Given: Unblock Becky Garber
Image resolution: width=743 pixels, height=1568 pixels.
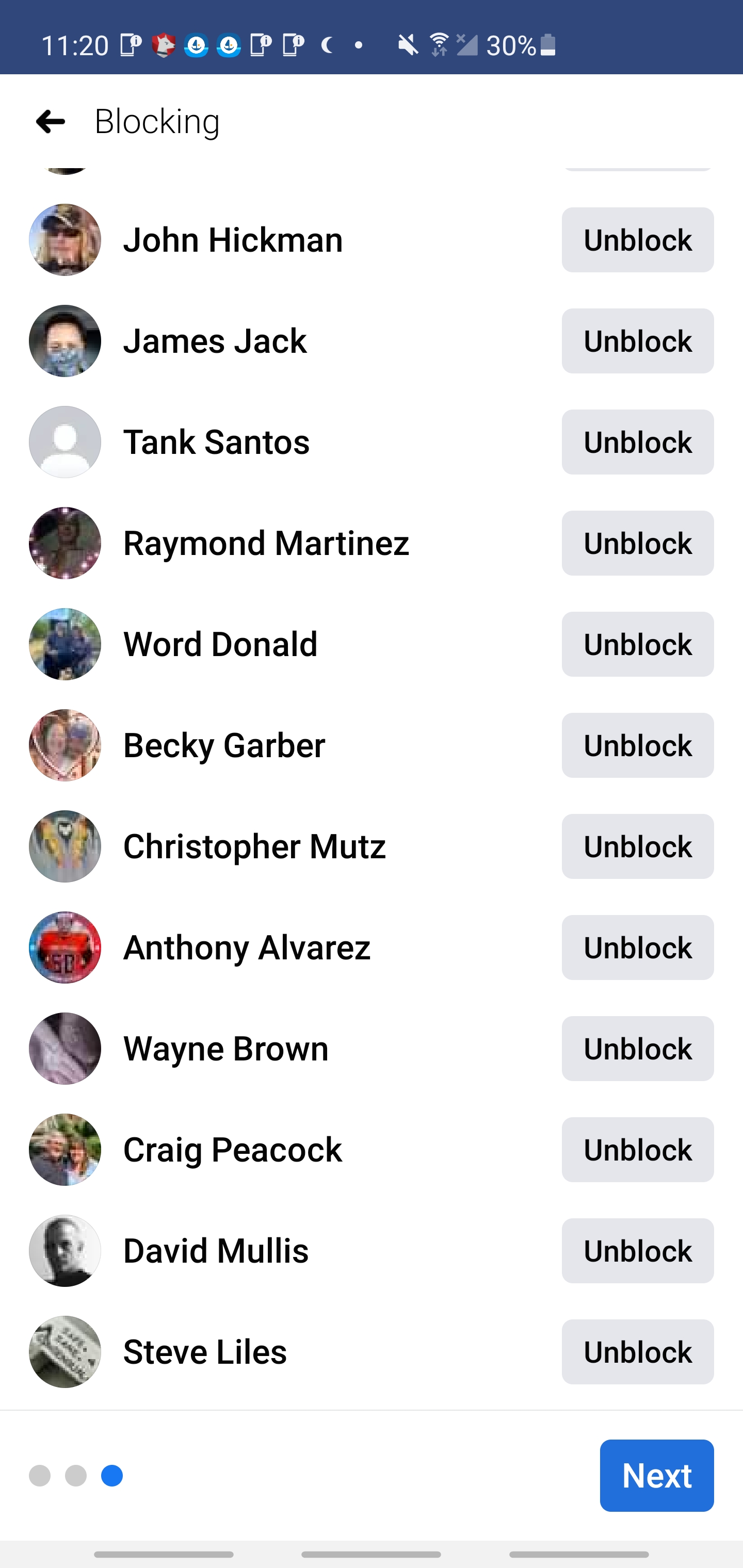Looking at the screenshot, I should (637, 745).
